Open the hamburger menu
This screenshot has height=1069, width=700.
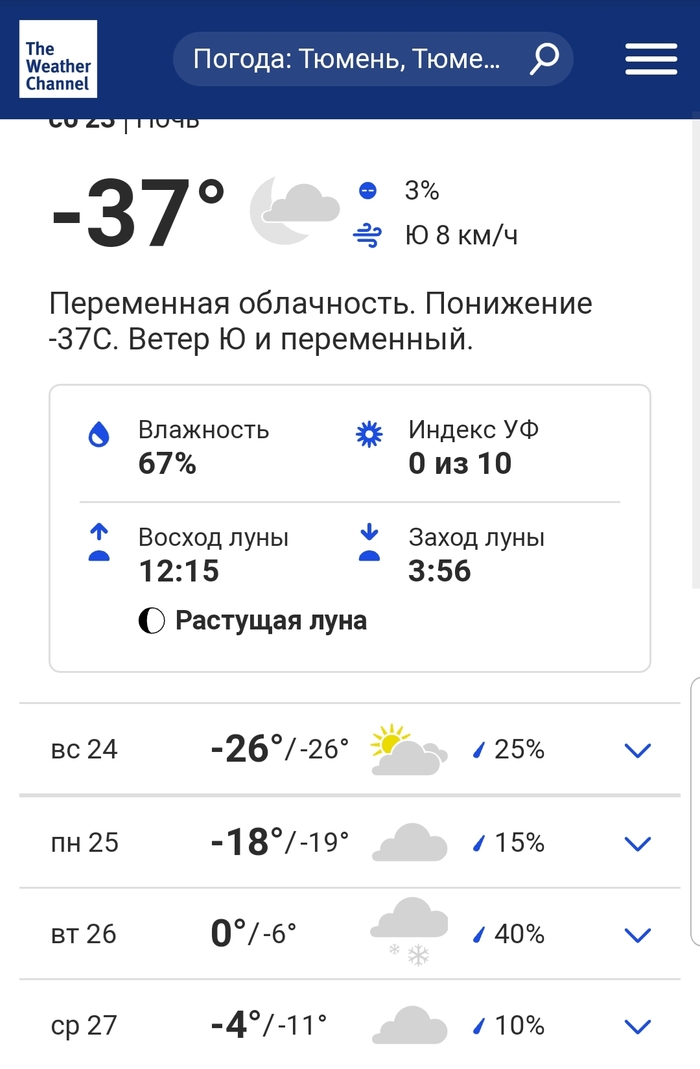coord(651,59)
